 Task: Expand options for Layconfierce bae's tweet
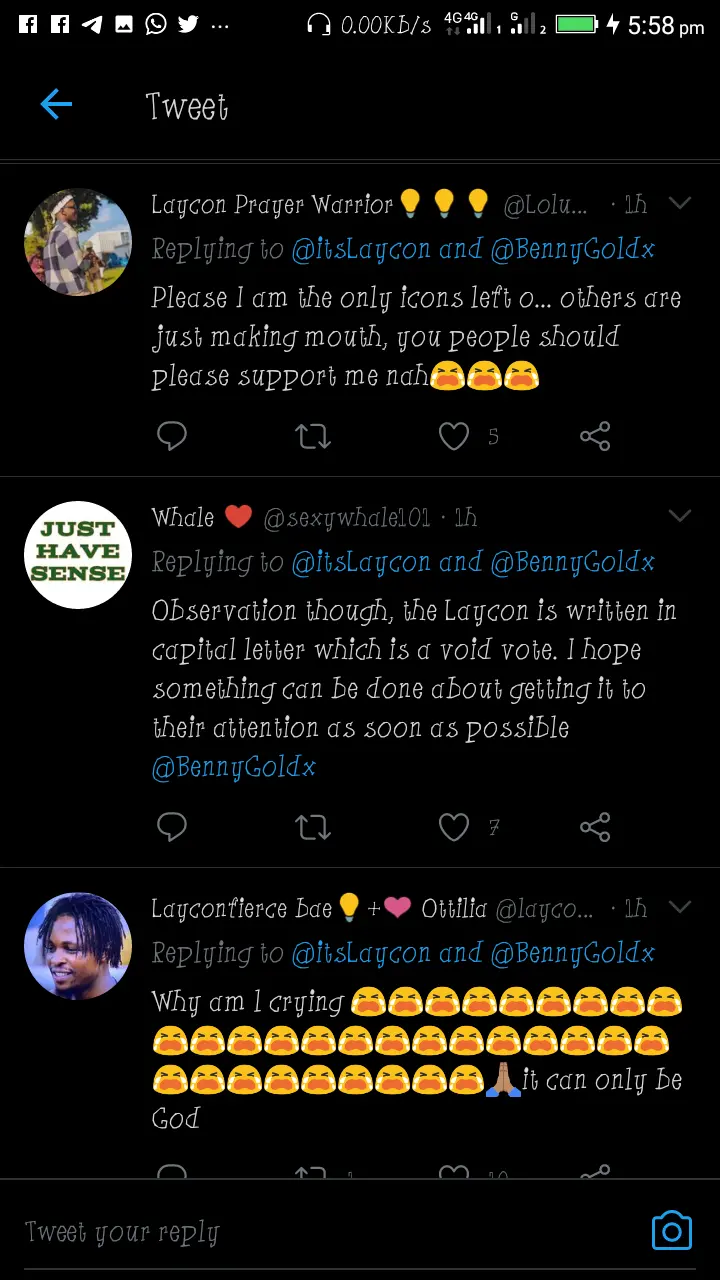680,908
